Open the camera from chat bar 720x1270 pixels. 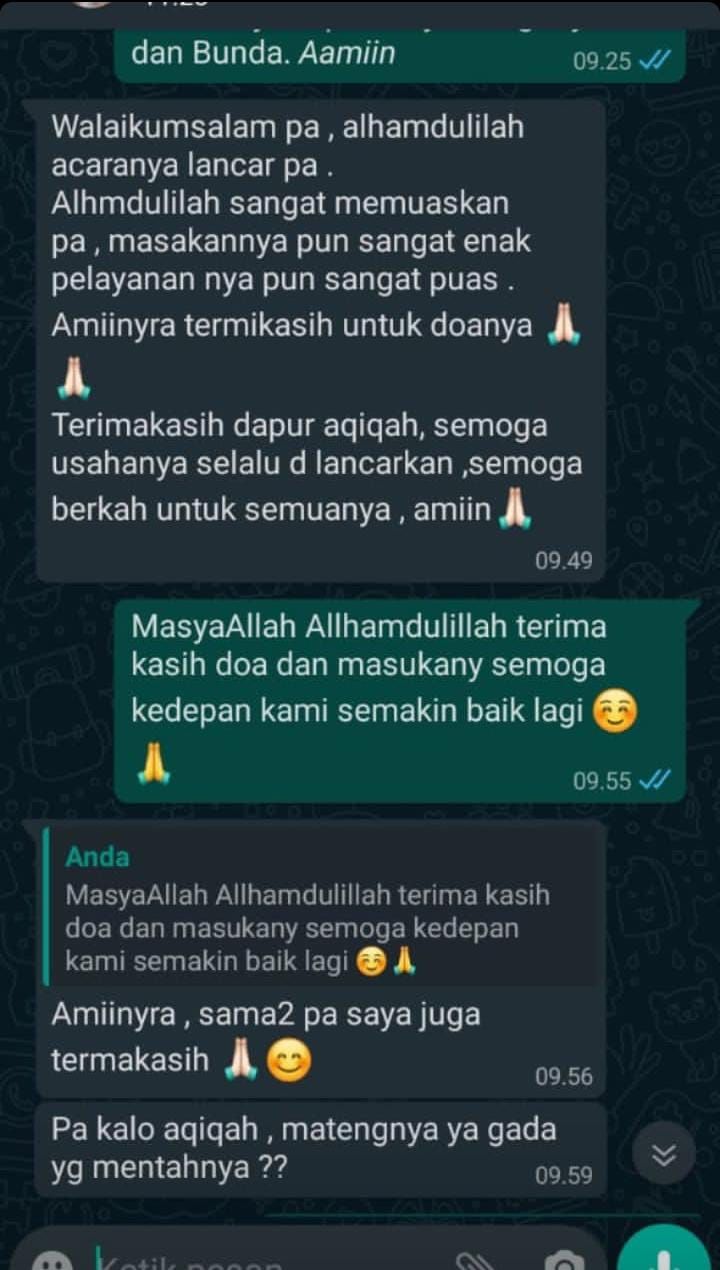pyautogui.click(x=567, y=1260)
